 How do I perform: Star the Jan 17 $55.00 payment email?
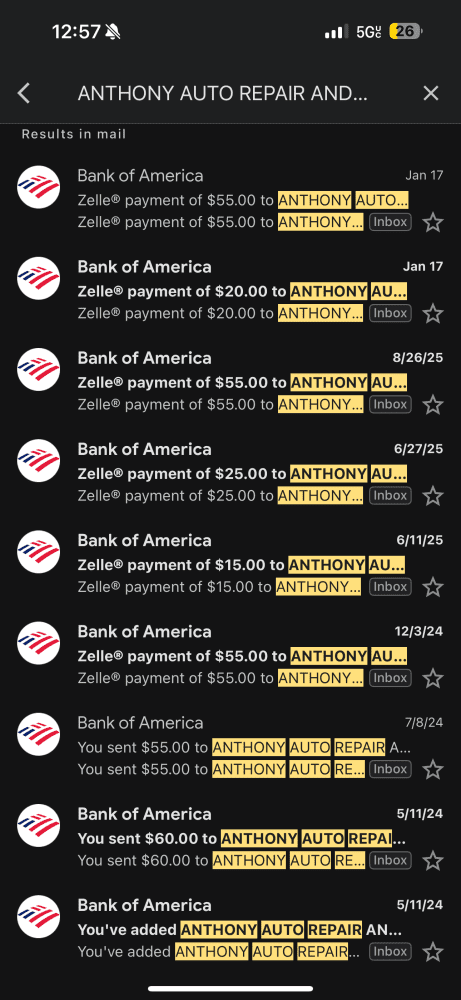433,223
